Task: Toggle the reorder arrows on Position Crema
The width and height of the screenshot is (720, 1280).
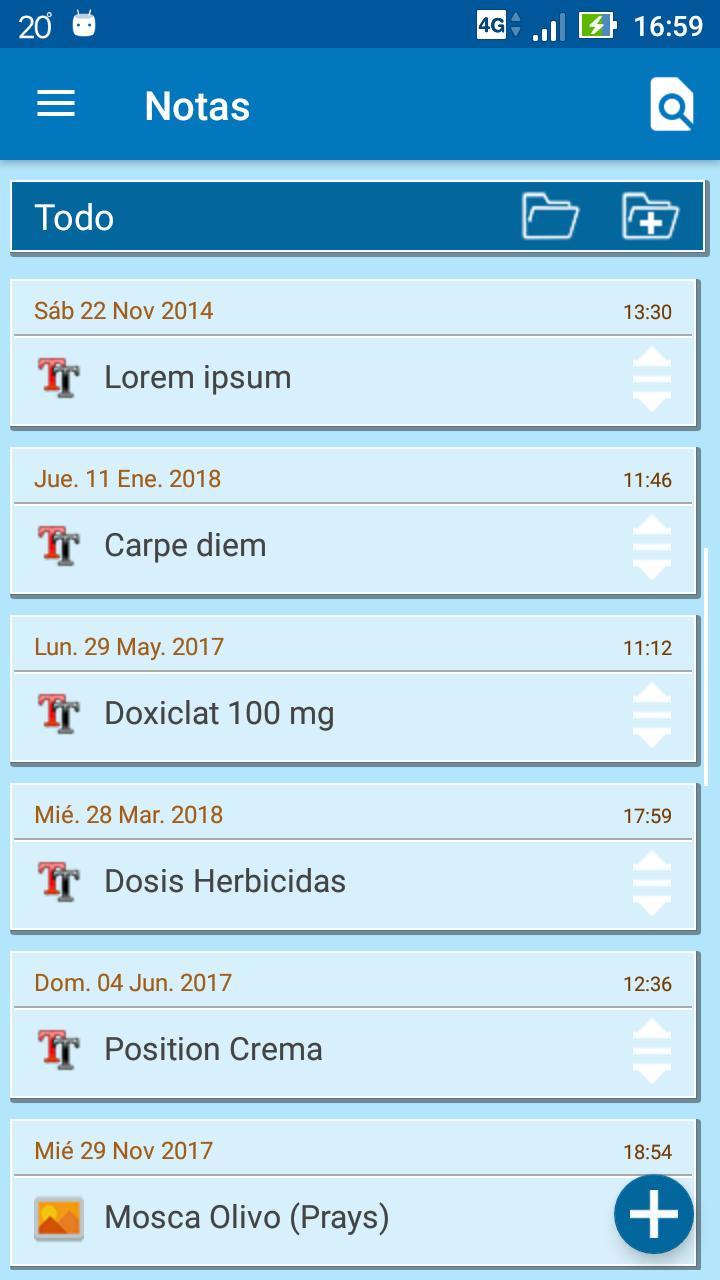Action: (651, 1050)
